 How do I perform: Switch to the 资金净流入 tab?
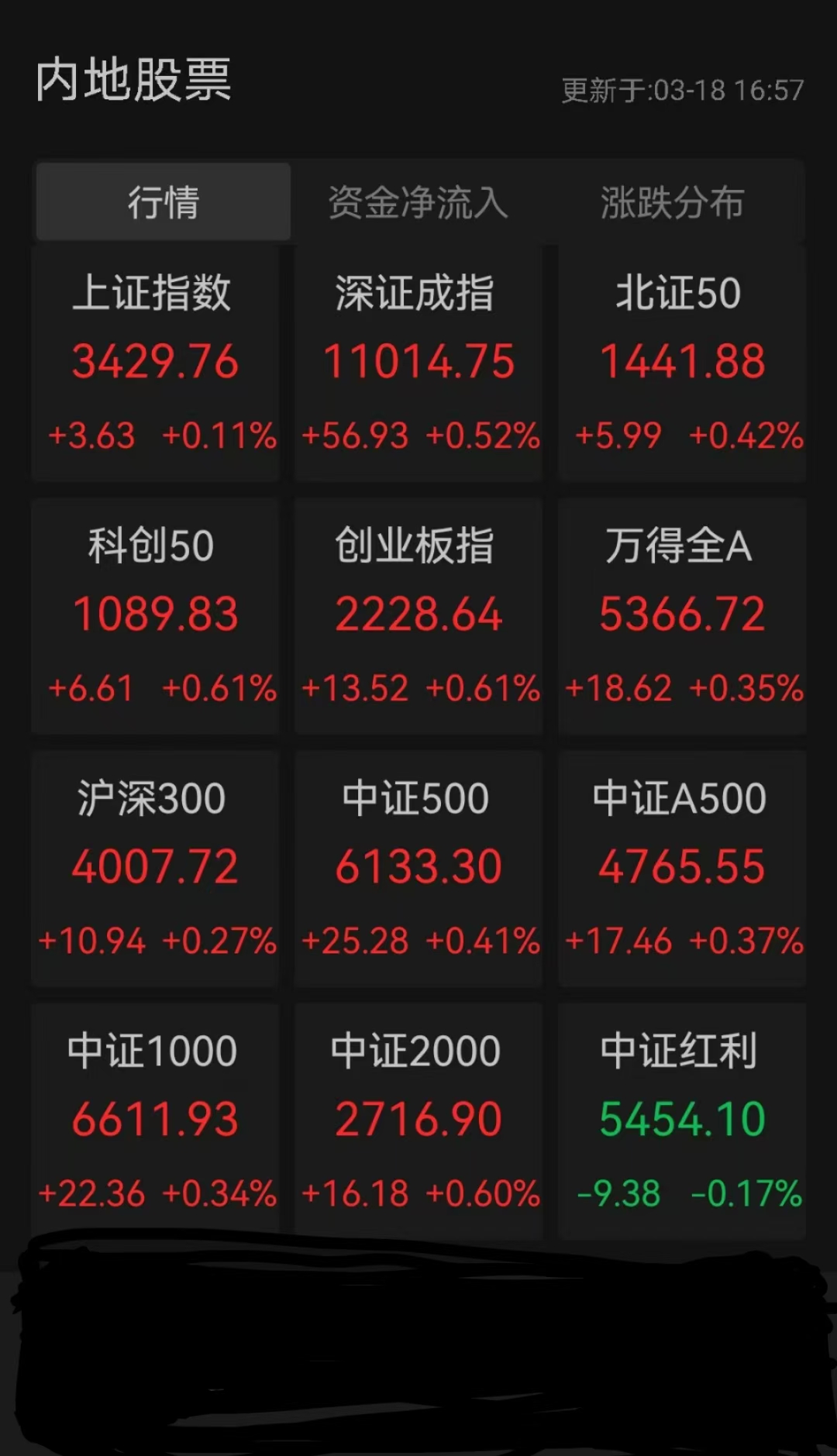418,201
